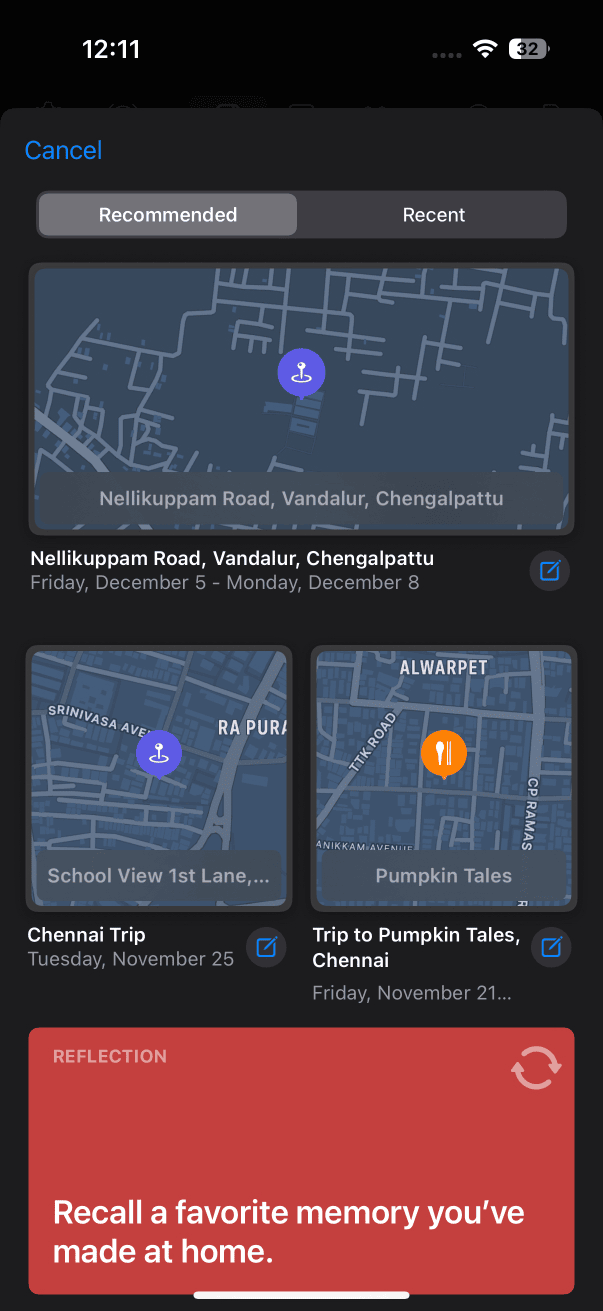Open the Pumpkin Tales map card
The image size is (603, 1311).
(443, 778)
